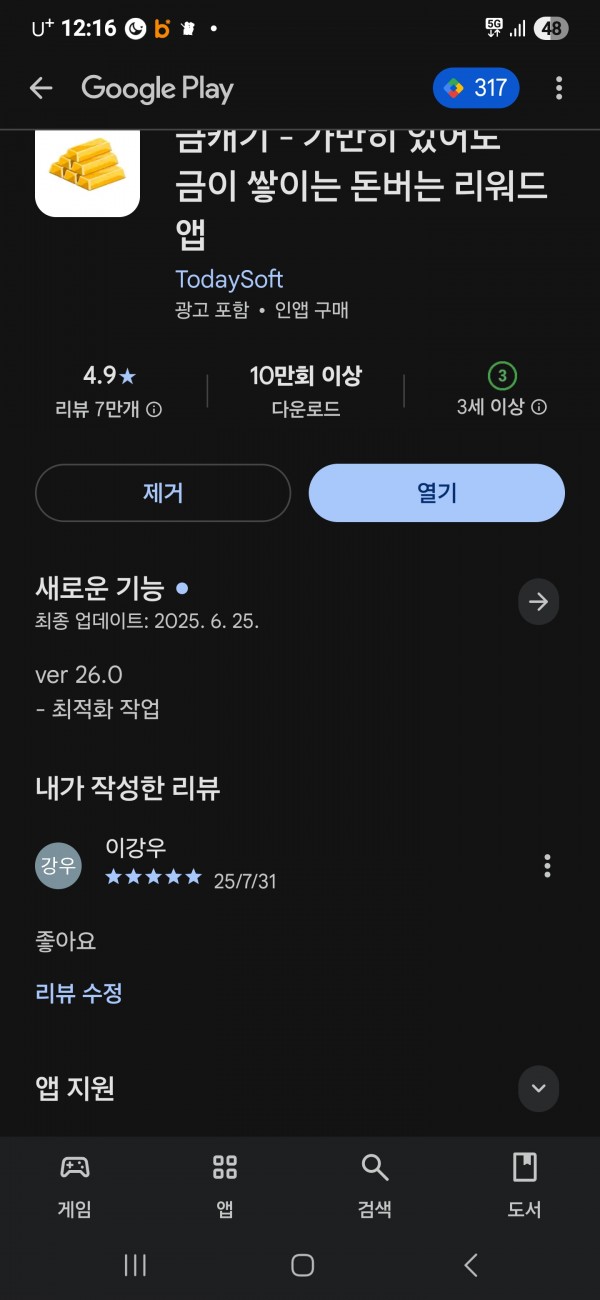Expand the 앱 지원 section
The image size is (600, 1300).
[539, 1088]
